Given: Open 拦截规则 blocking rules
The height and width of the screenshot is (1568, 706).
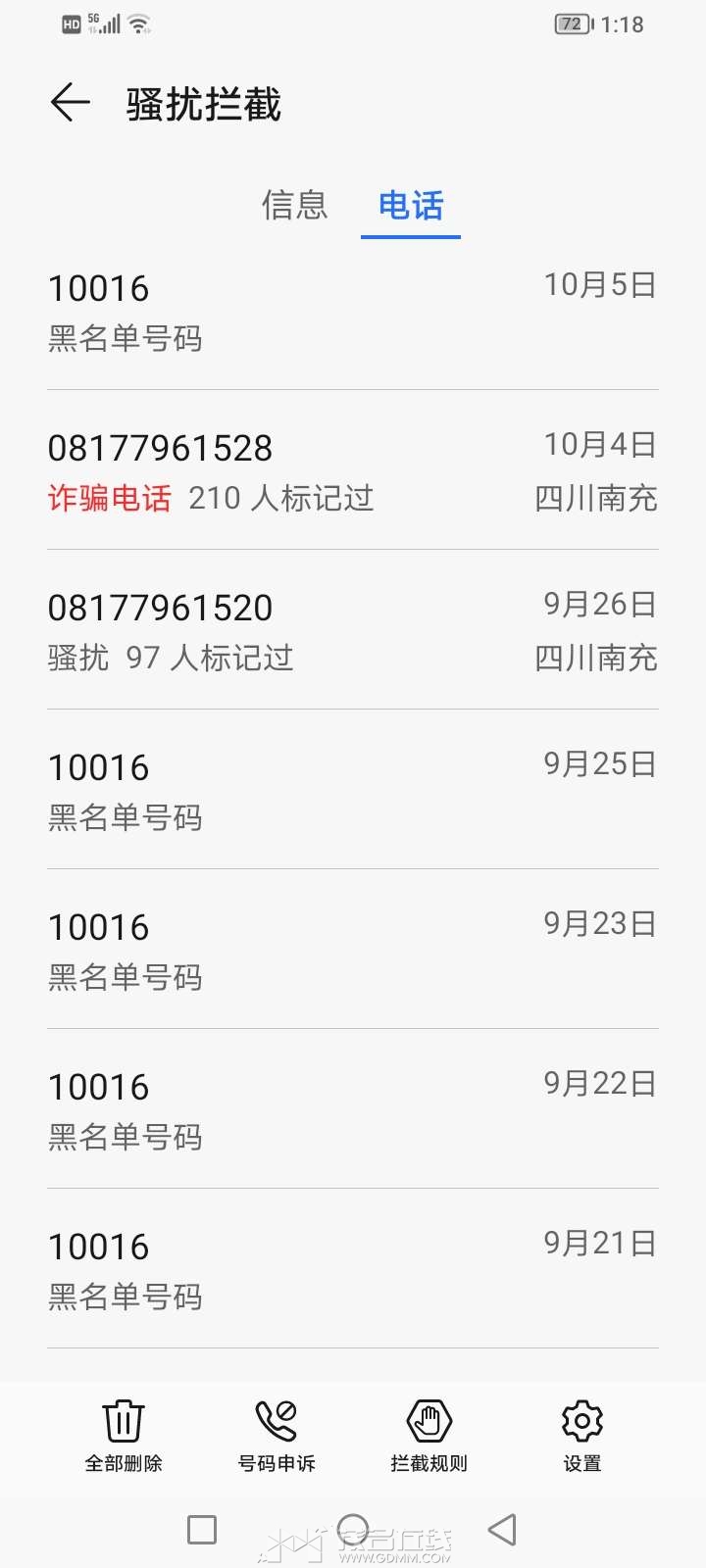Looking at the screenshot, I should coord(429,1436).
